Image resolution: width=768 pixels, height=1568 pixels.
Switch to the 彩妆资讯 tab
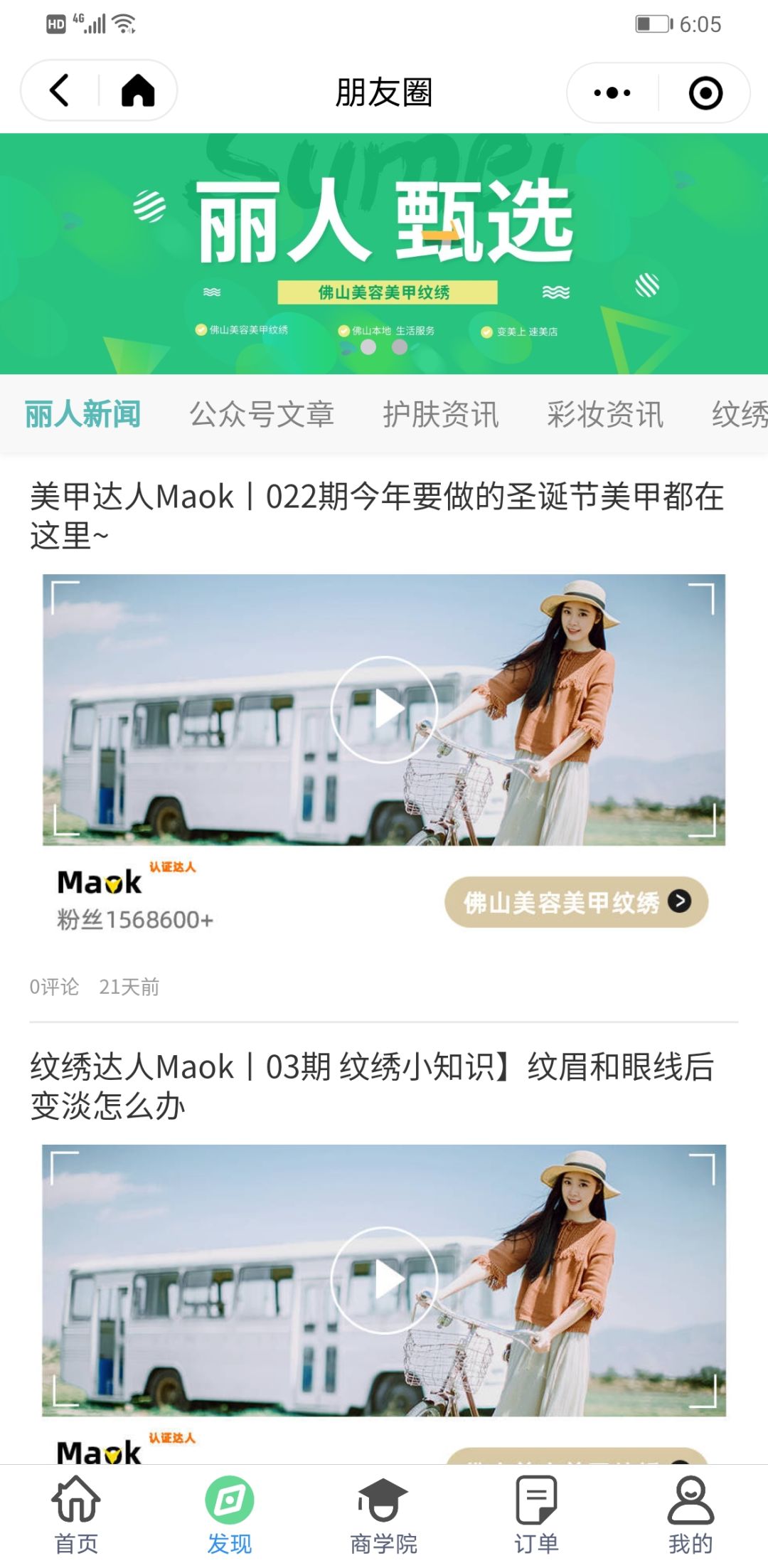[x=604, y=414]
